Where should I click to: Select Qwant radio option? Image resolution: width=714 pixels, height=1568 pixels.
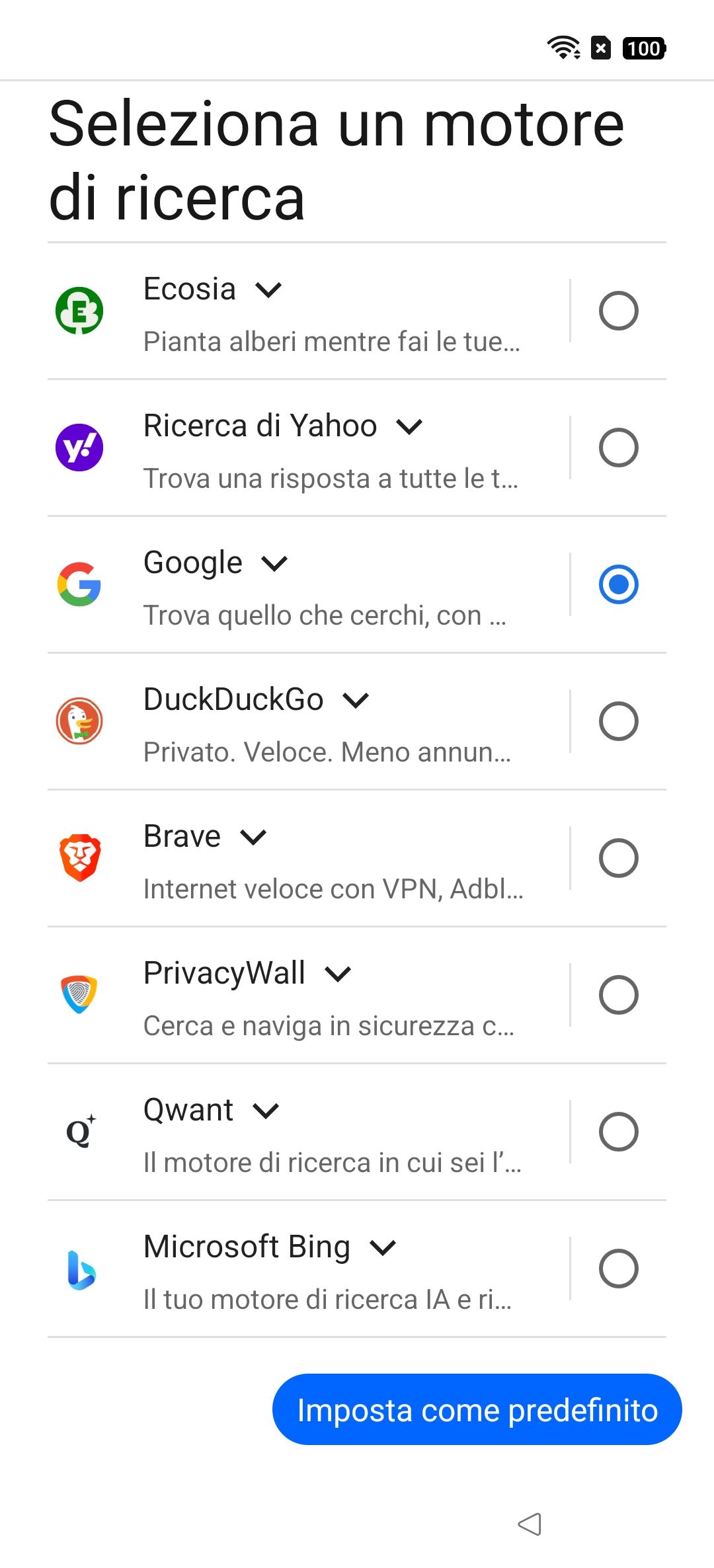click(618, 1132)
